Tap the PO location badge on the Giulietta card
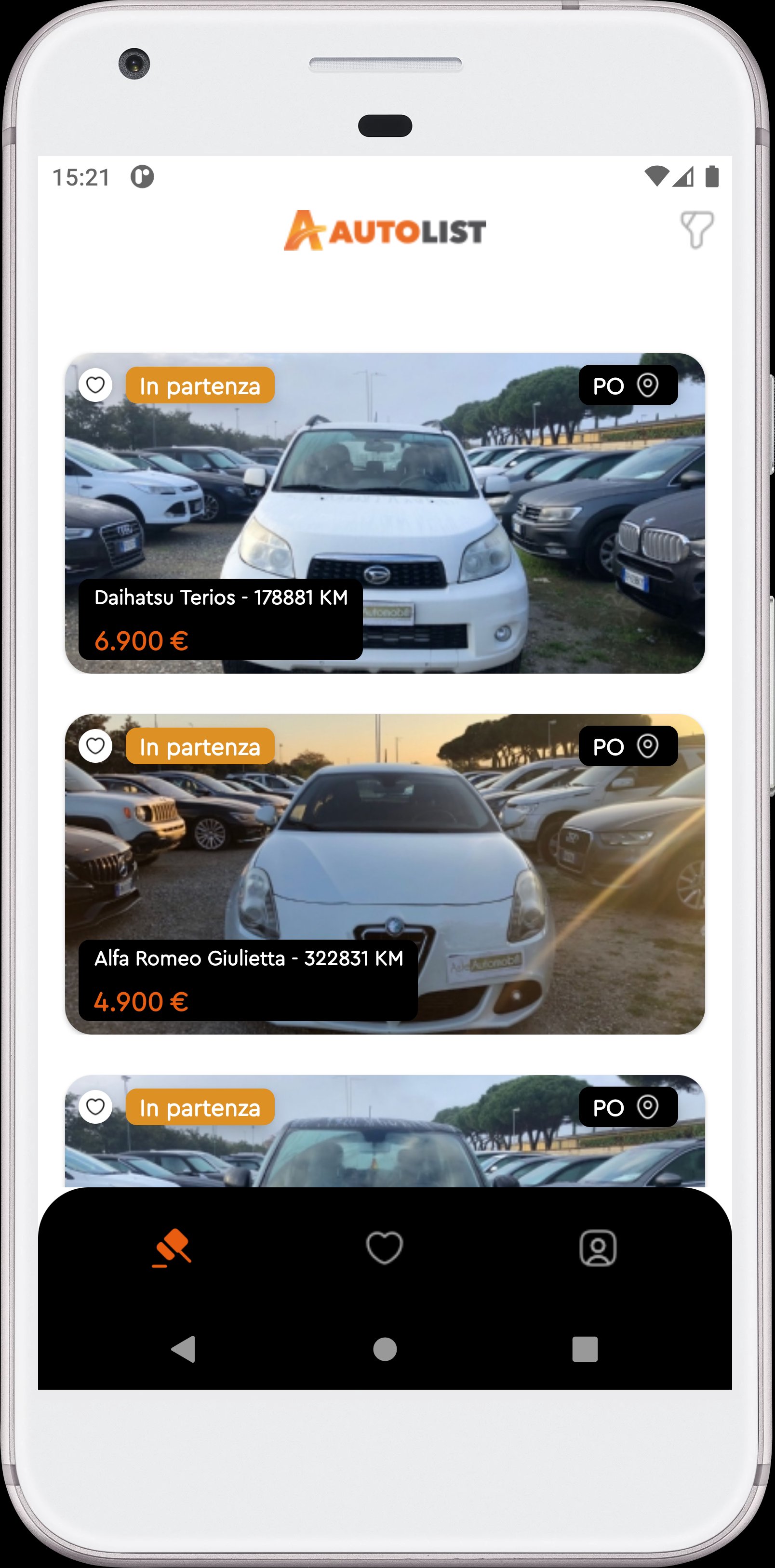Viewport: 775px width, 1568px height. (609, 745)
